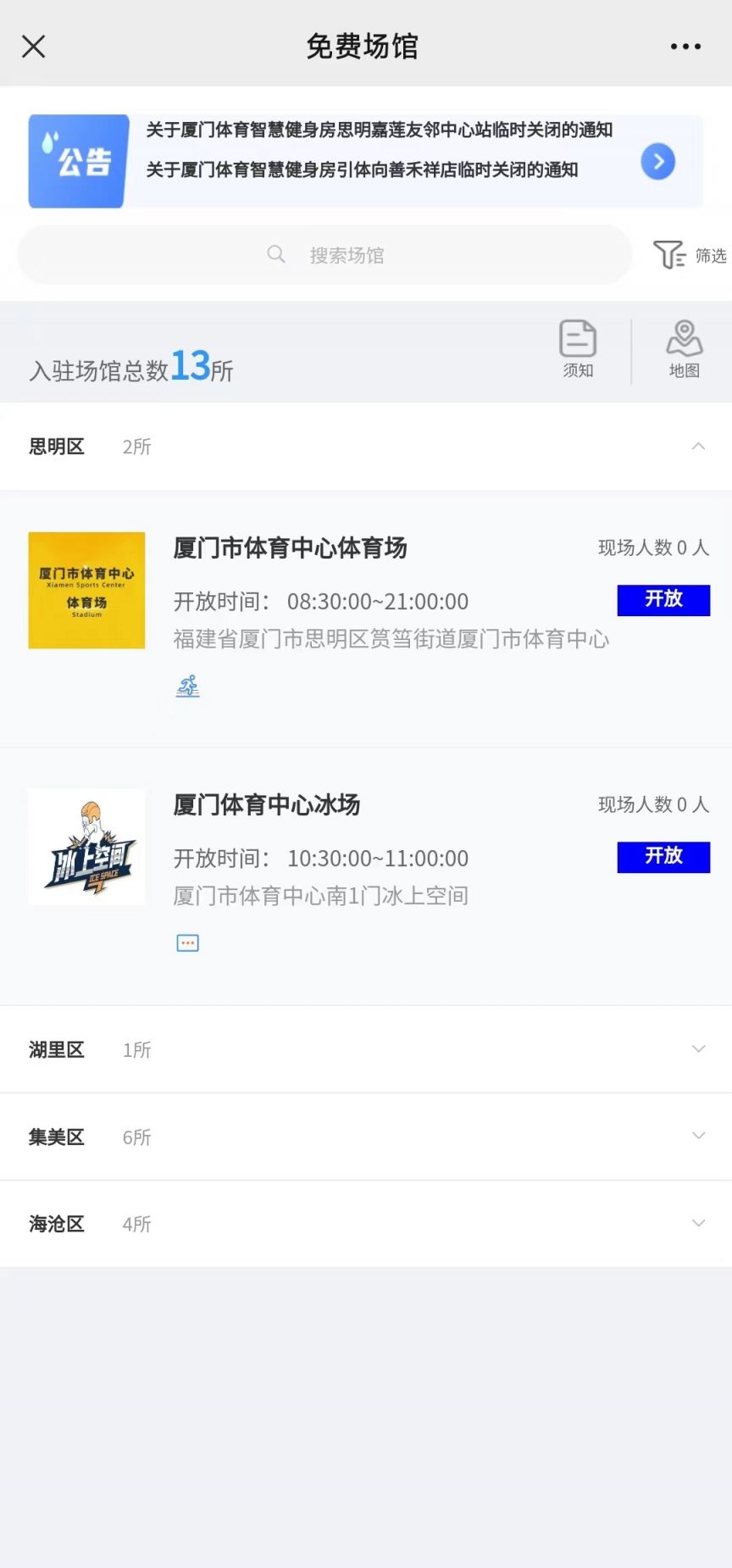Collapse the 思明区 section
Viewport: 732px width, 1568px height.
pos(366,447)
